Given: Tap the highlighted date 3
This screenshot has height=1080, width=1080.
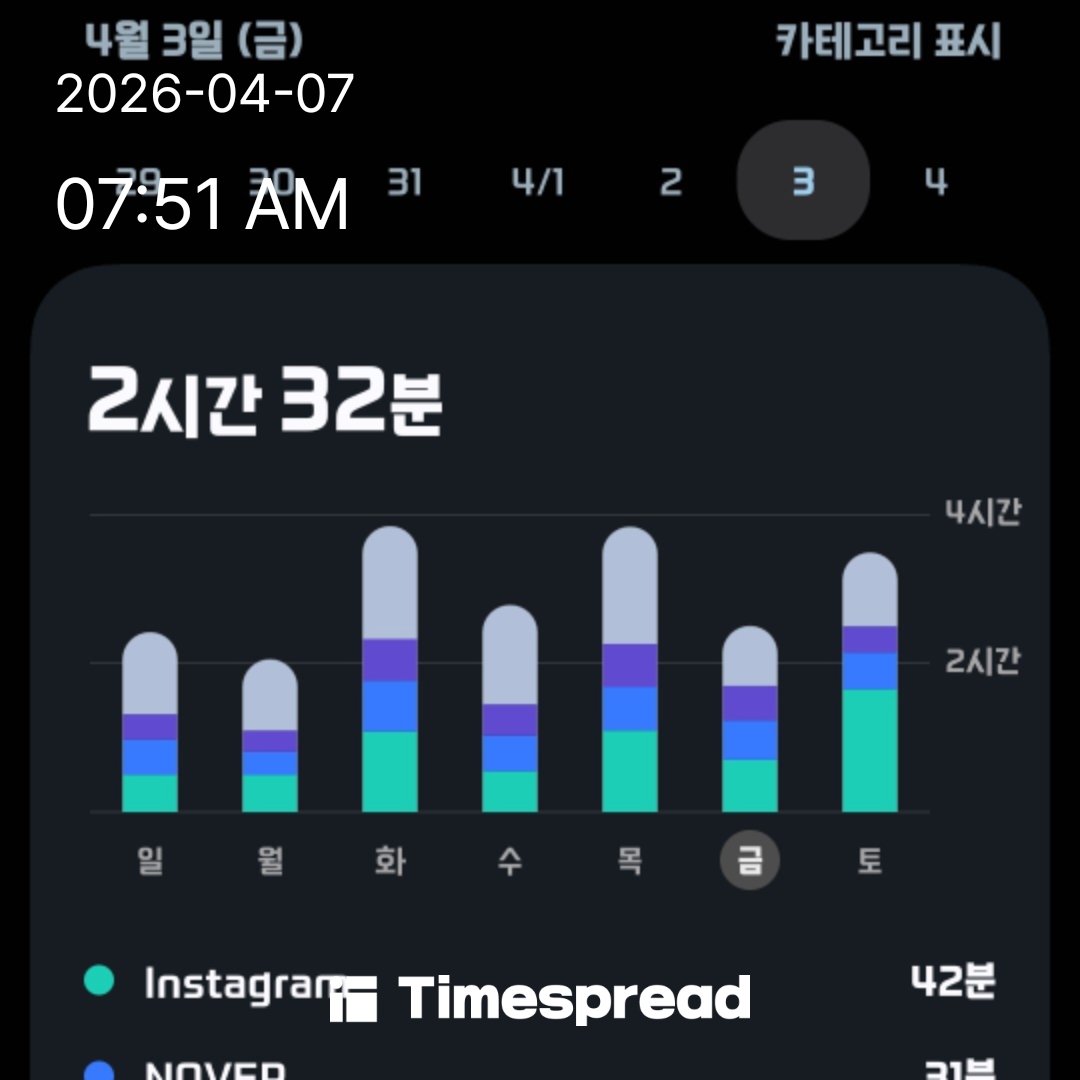Looking at the screenshot, I should [803, 182].
